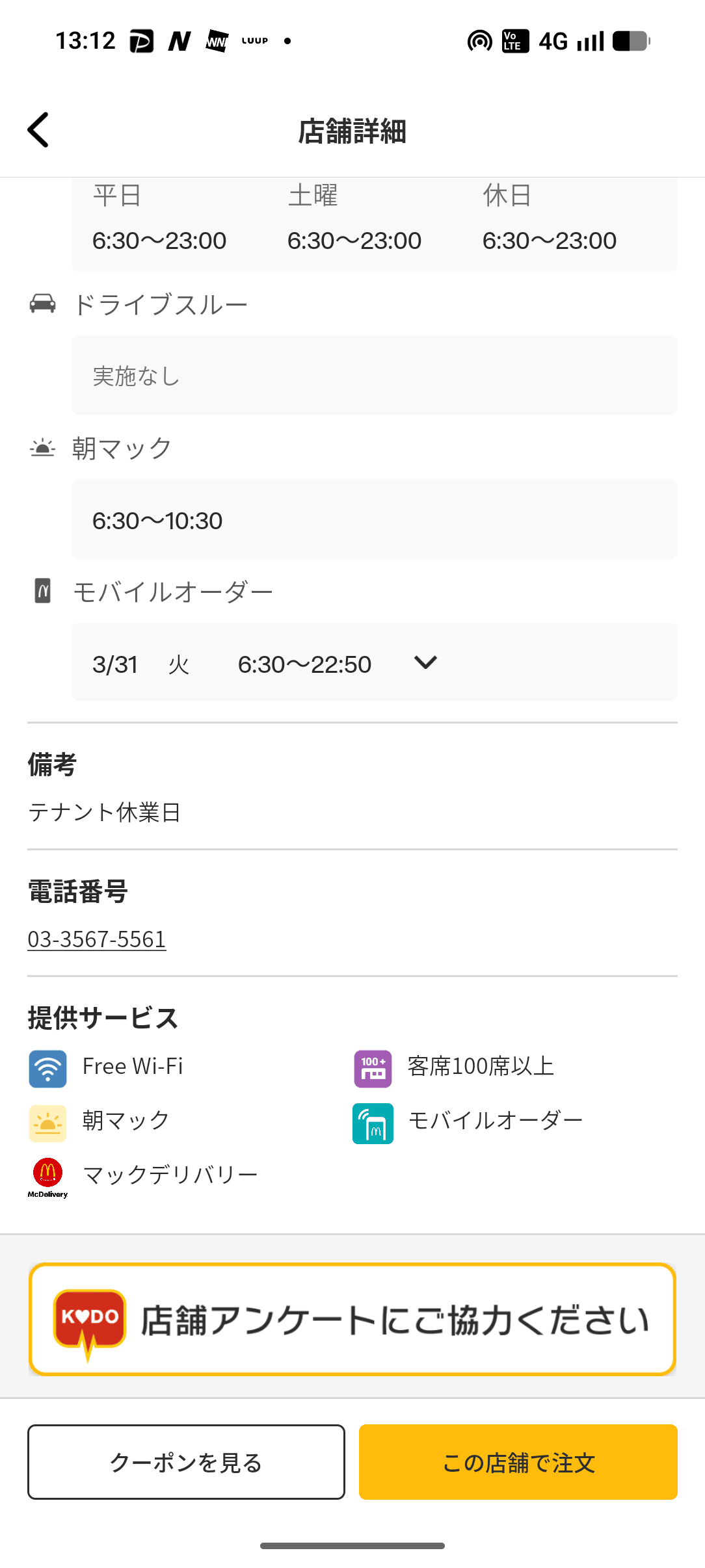Select この店舗で注文 to order
This screenshot has width=705, height=1568.
tap(518, 1462)
